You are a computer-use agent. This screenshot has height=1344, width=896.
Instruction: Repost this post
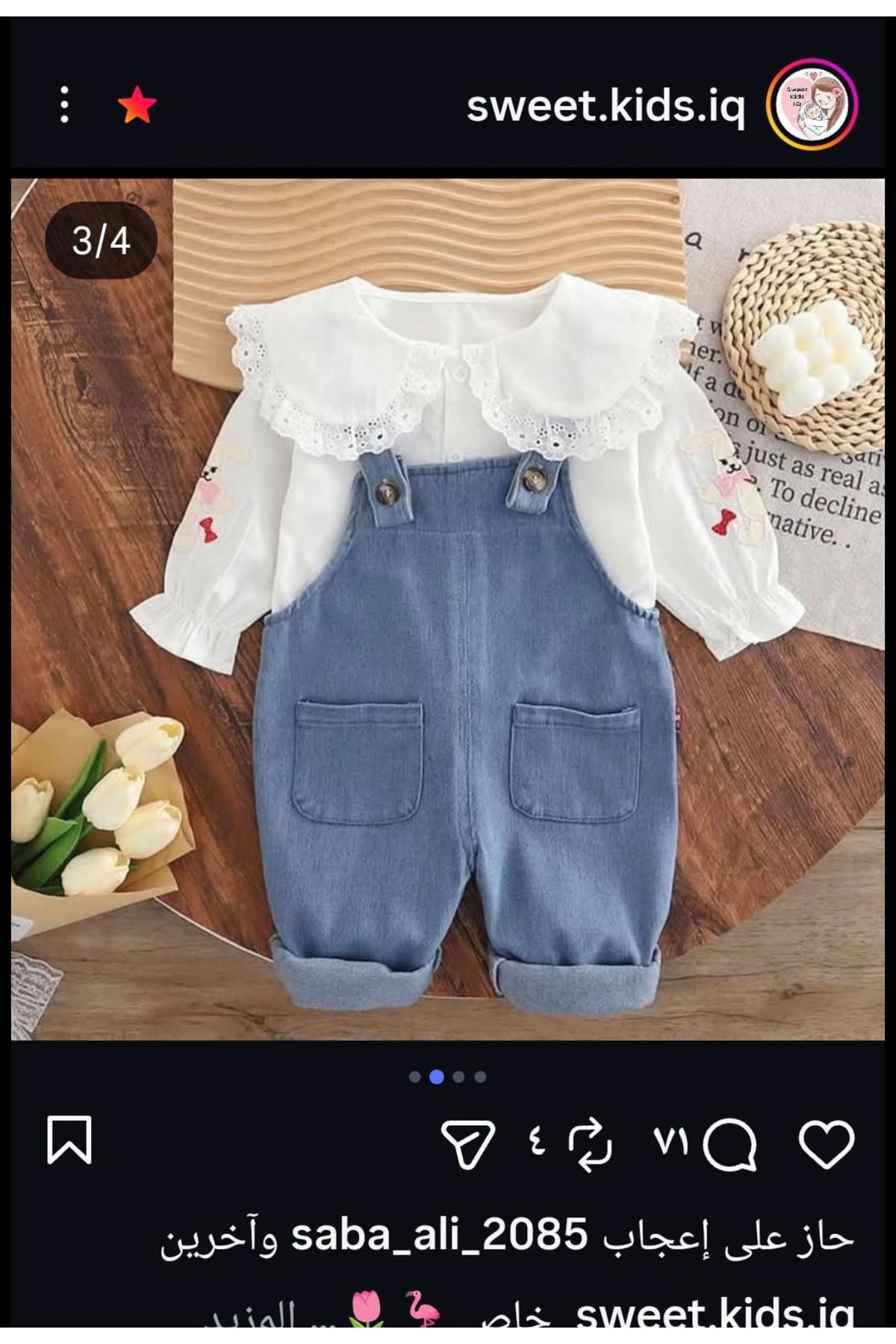pyautogui.click(x=590, y=1144)
